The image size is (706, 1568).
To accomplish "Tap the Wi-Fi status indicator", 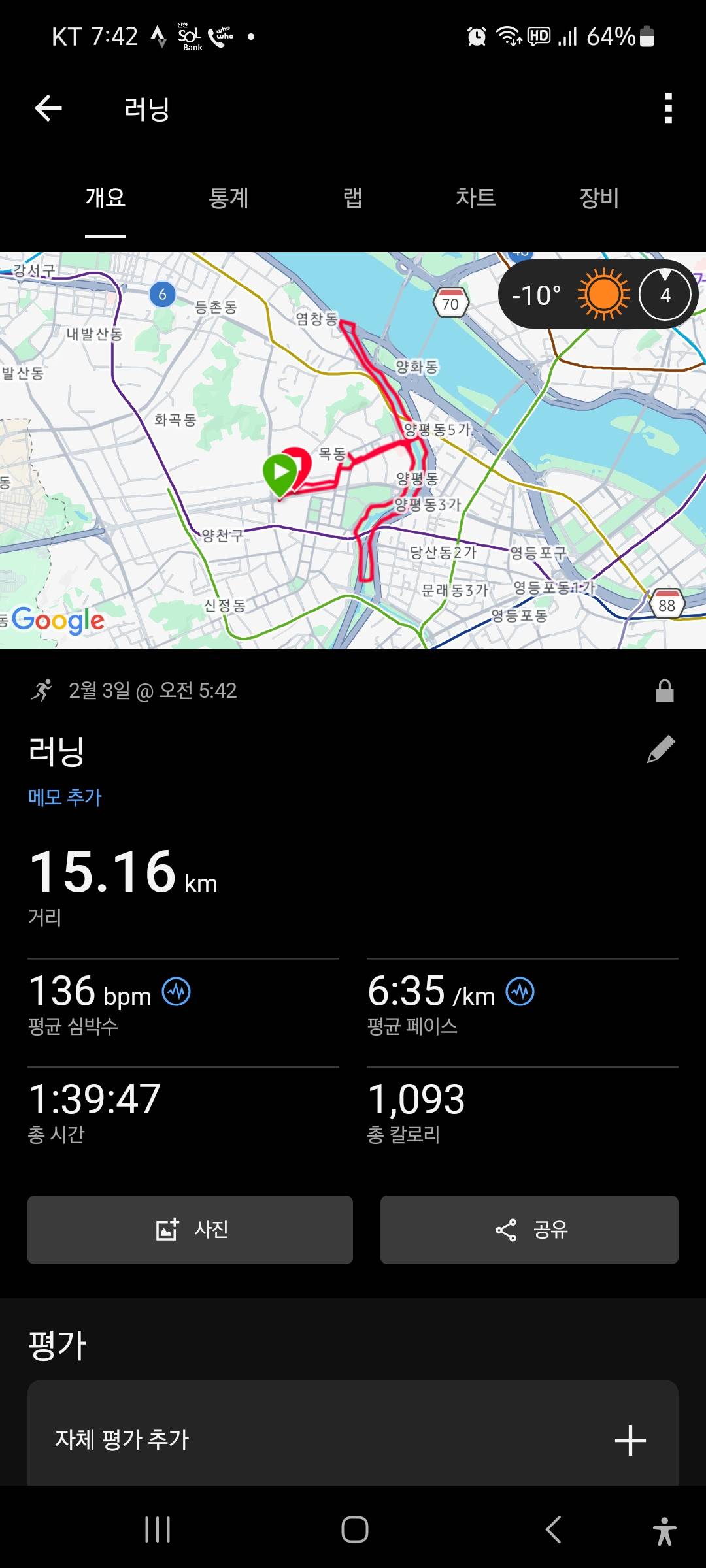I will (507, 37).
